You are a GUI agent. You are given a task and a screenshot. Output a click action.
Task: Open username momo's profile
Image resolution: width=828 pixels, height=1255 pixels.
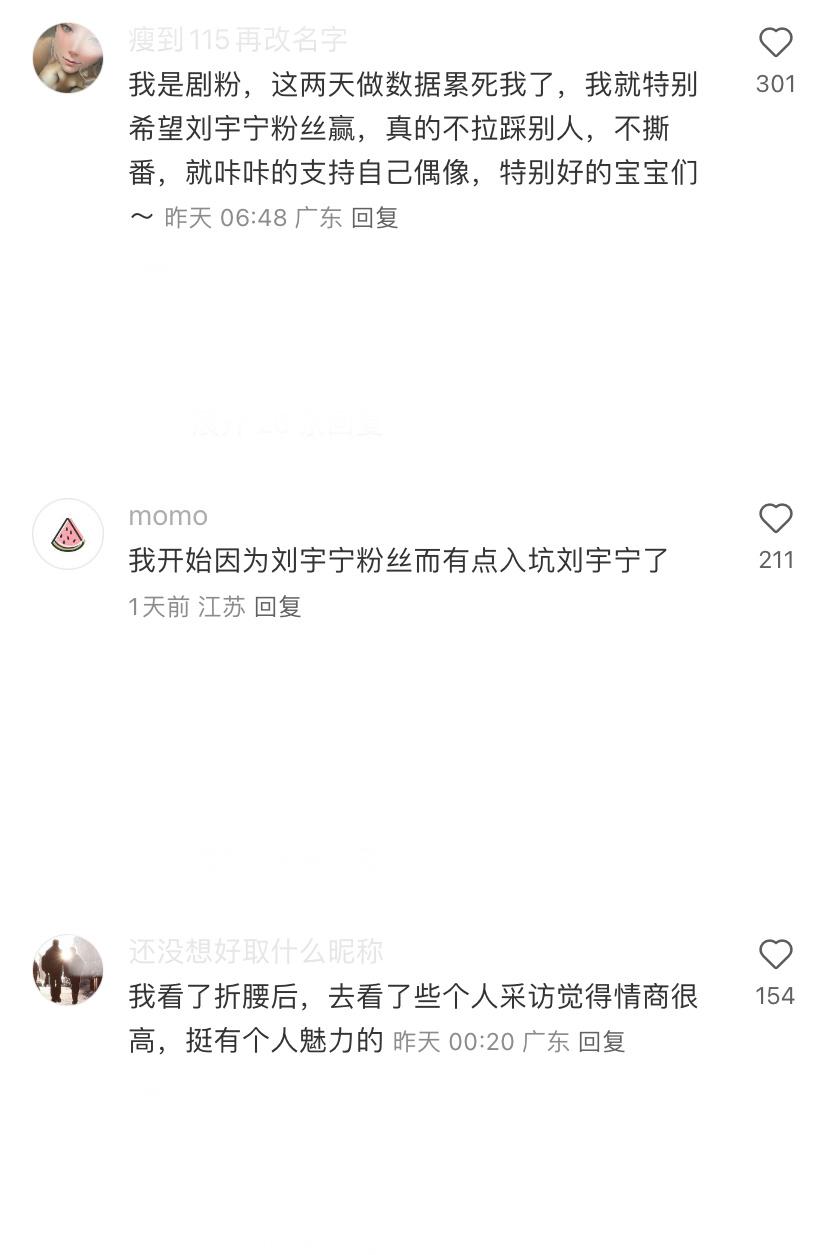[168, 516]
